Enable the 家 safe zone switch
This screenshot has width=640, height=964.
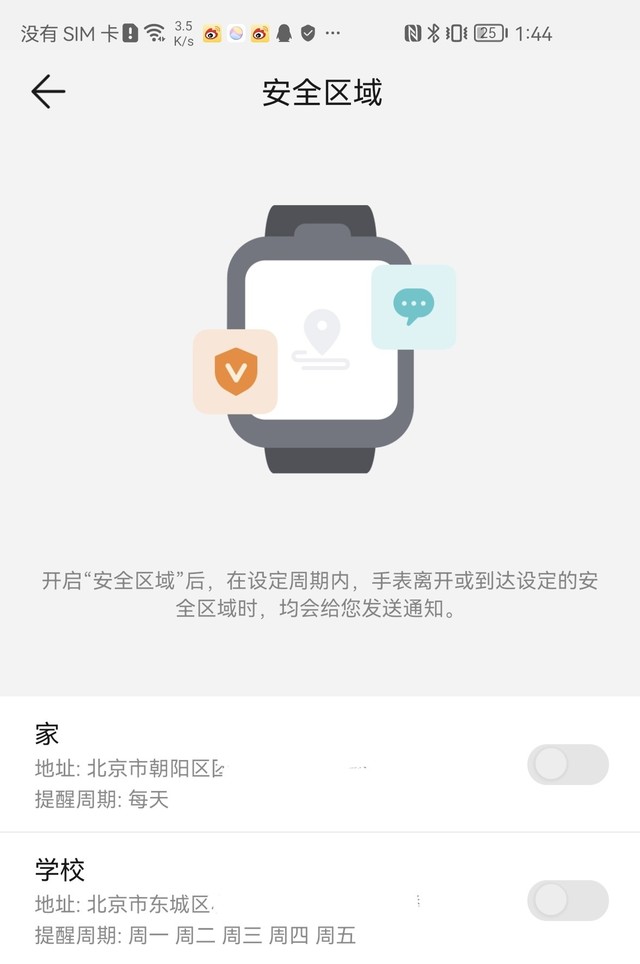[x=567, y=764]
